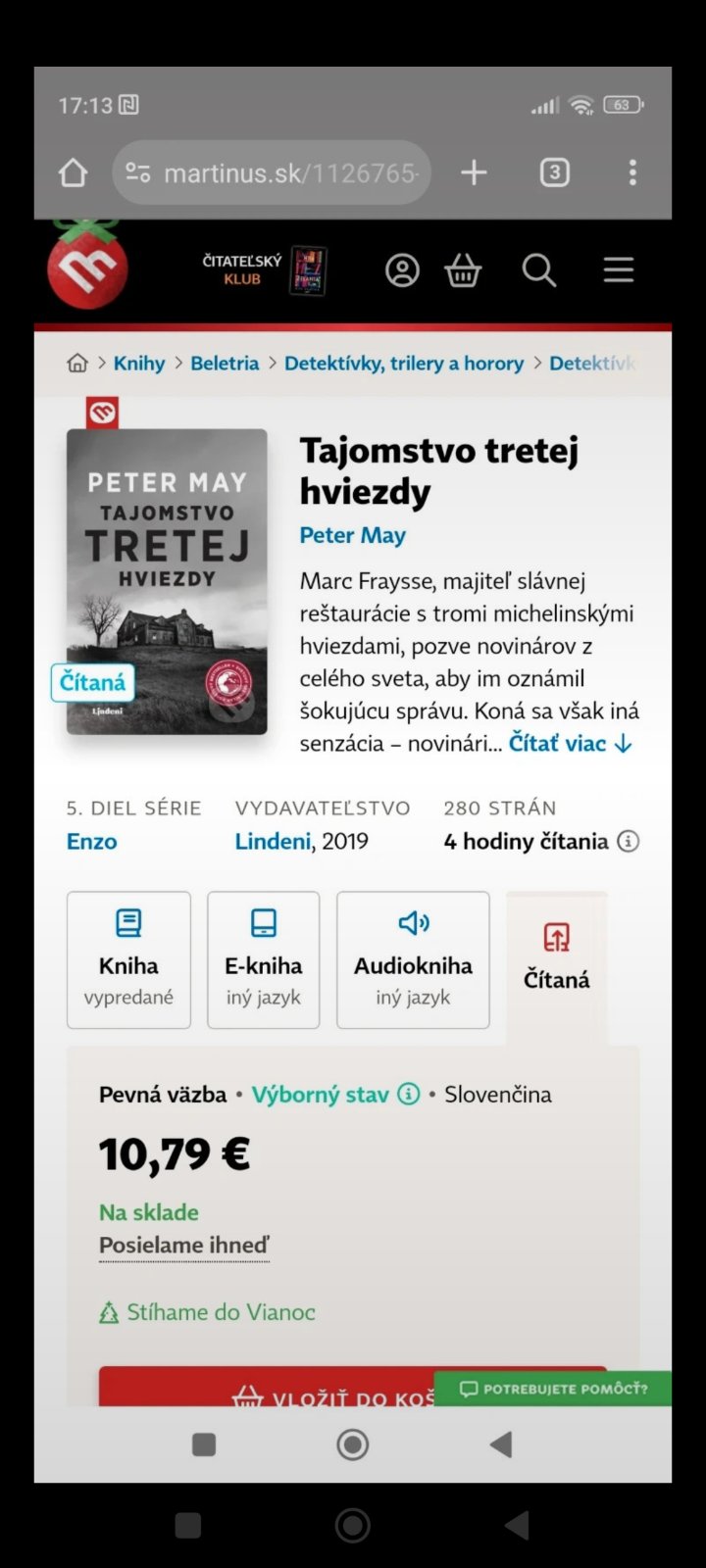The image size is (706, 1568).
Task: View the shopping basket
Action: [463, 270]
